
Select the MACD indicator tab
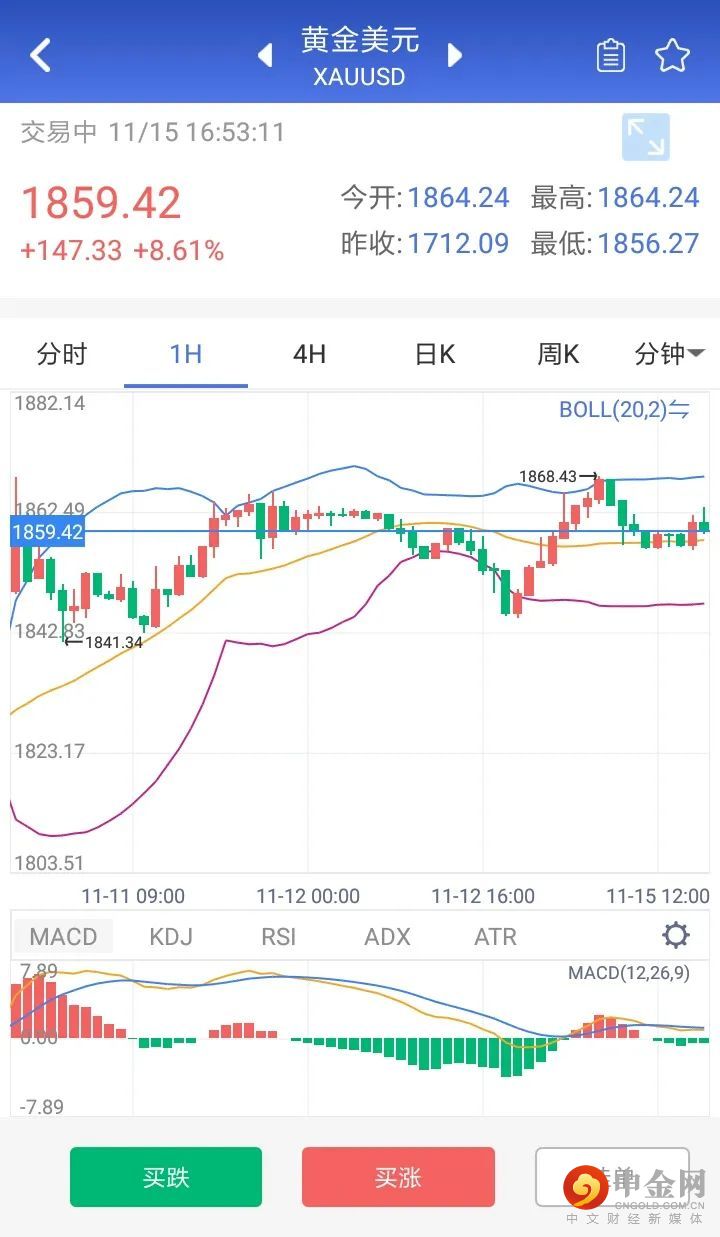[x=63, y=937]
